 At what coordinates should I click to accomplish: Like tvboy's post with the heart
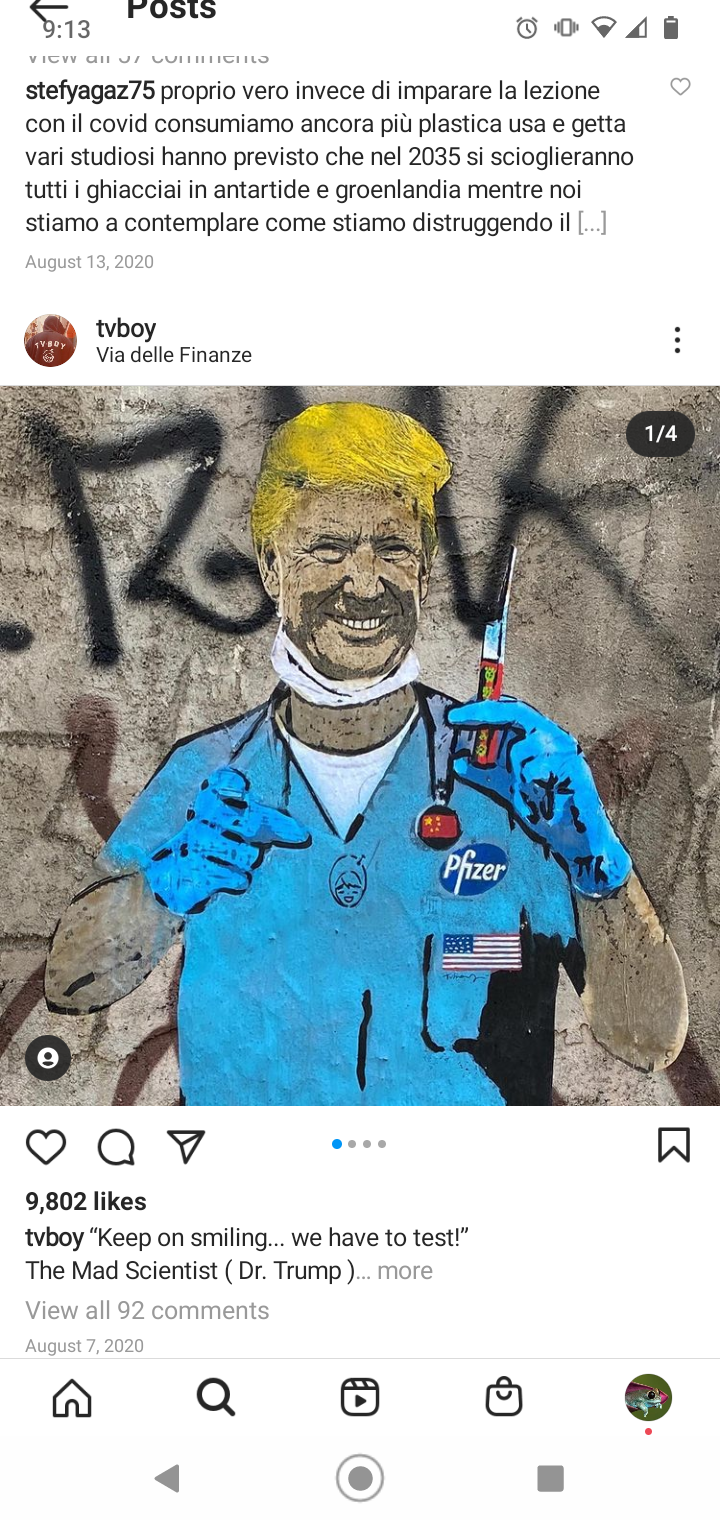(46, 1146)
